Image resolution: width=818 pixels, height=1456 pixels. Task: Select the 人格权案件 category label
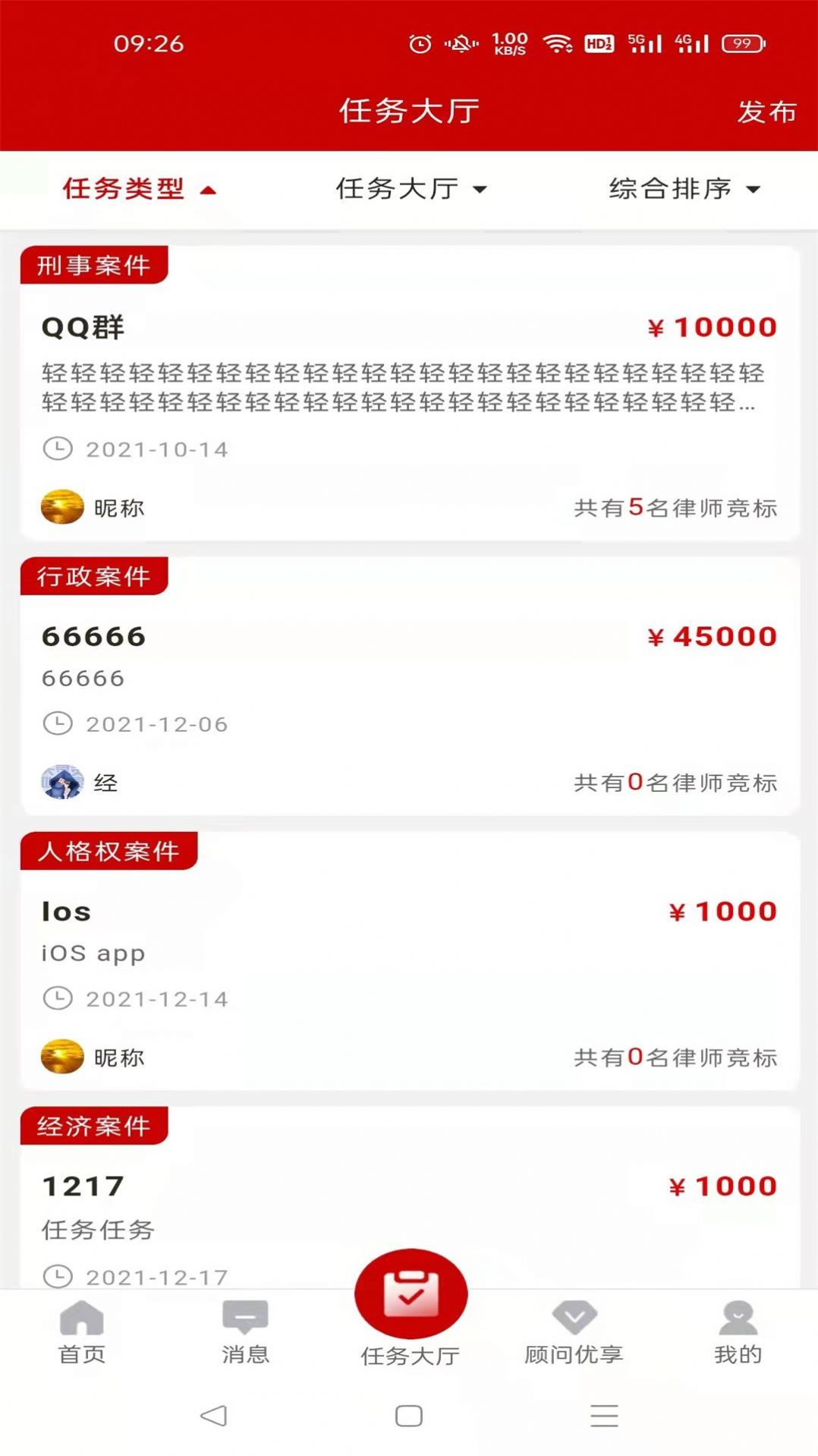pos(108,852)
